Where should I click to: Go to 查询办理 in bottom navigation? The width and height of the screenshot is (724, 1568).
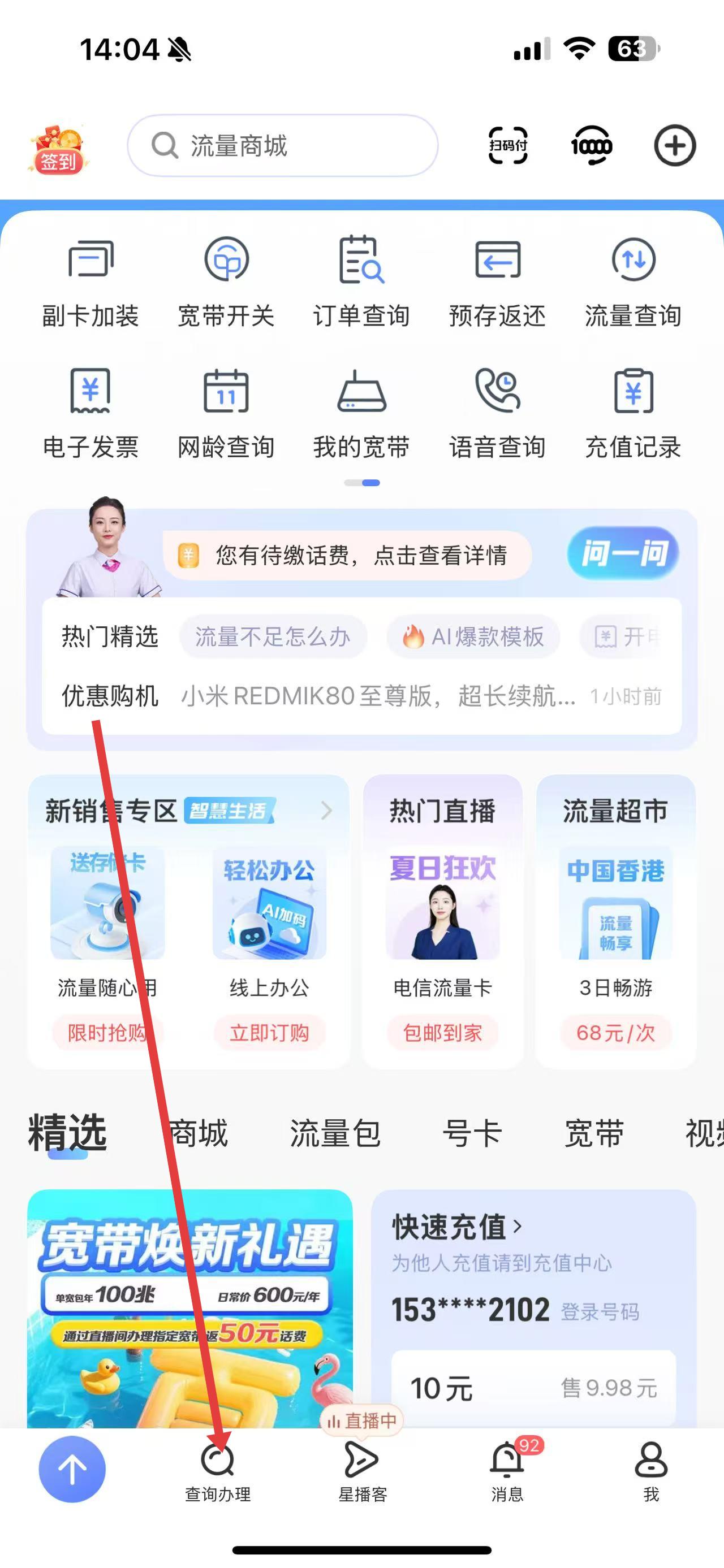click(217, 1471)
